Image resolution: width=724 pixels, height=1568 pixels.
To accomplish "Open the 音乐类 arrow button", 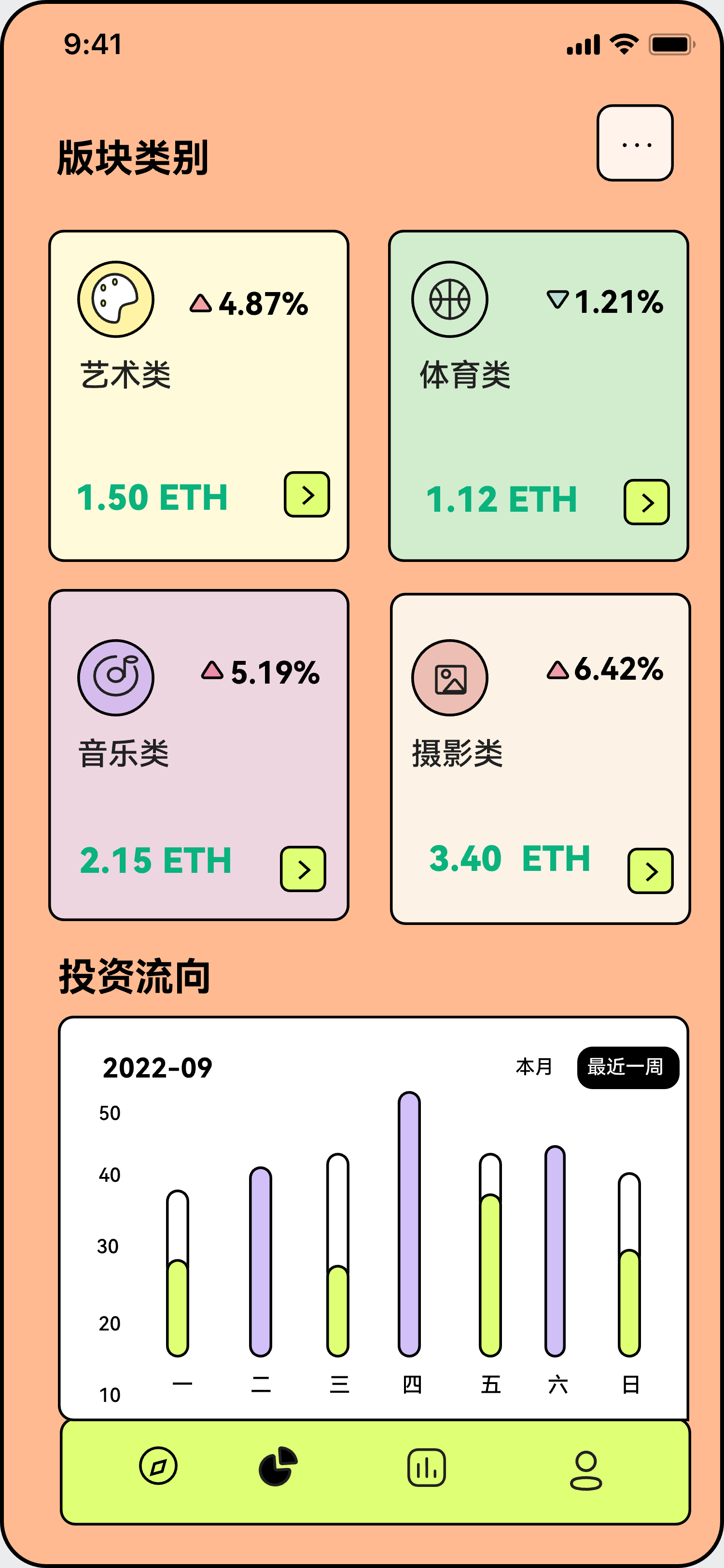I will click(303, 868).
